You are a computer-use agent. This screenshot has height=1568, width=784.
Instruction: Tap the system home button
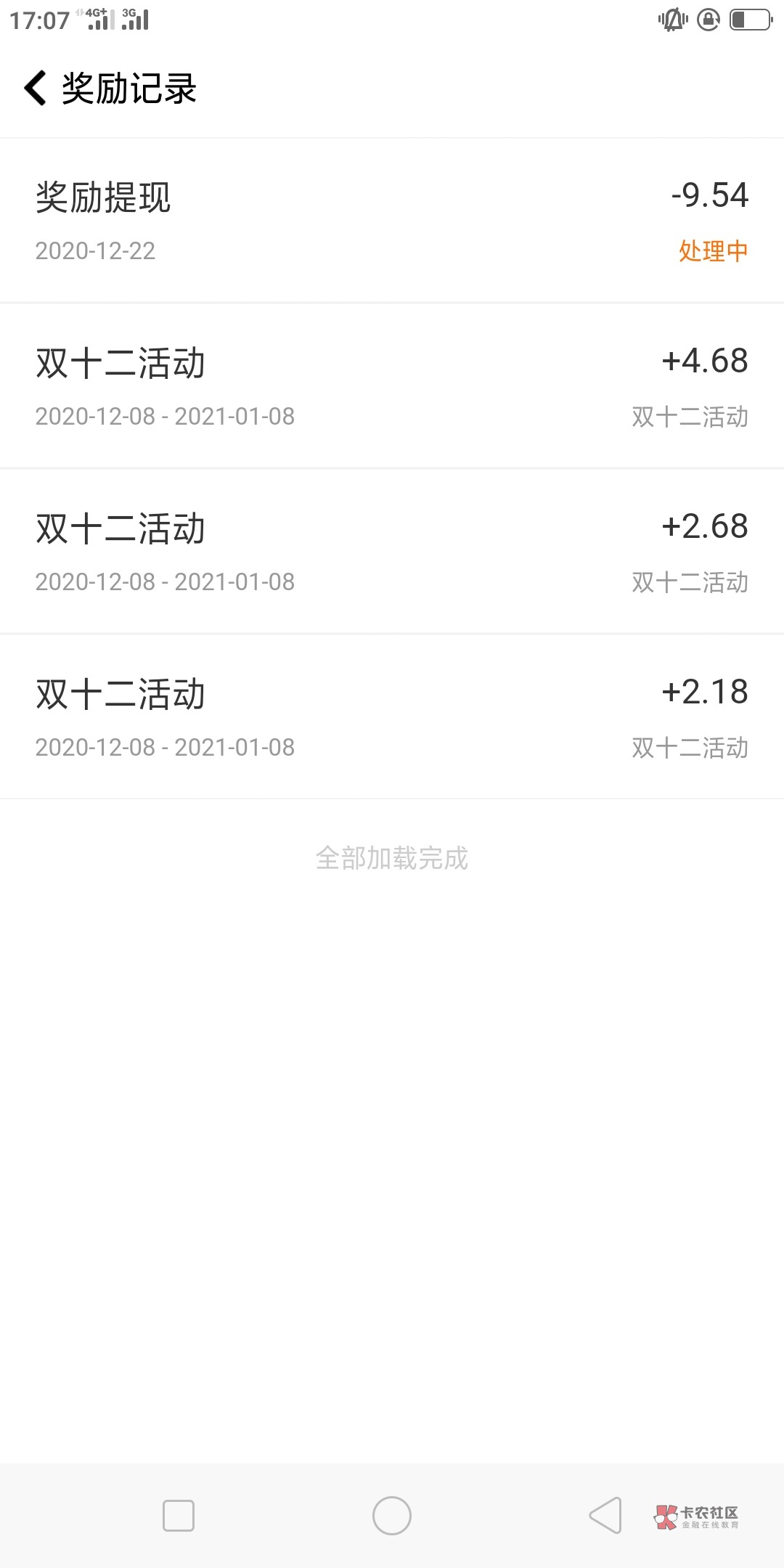point(392,1516)
